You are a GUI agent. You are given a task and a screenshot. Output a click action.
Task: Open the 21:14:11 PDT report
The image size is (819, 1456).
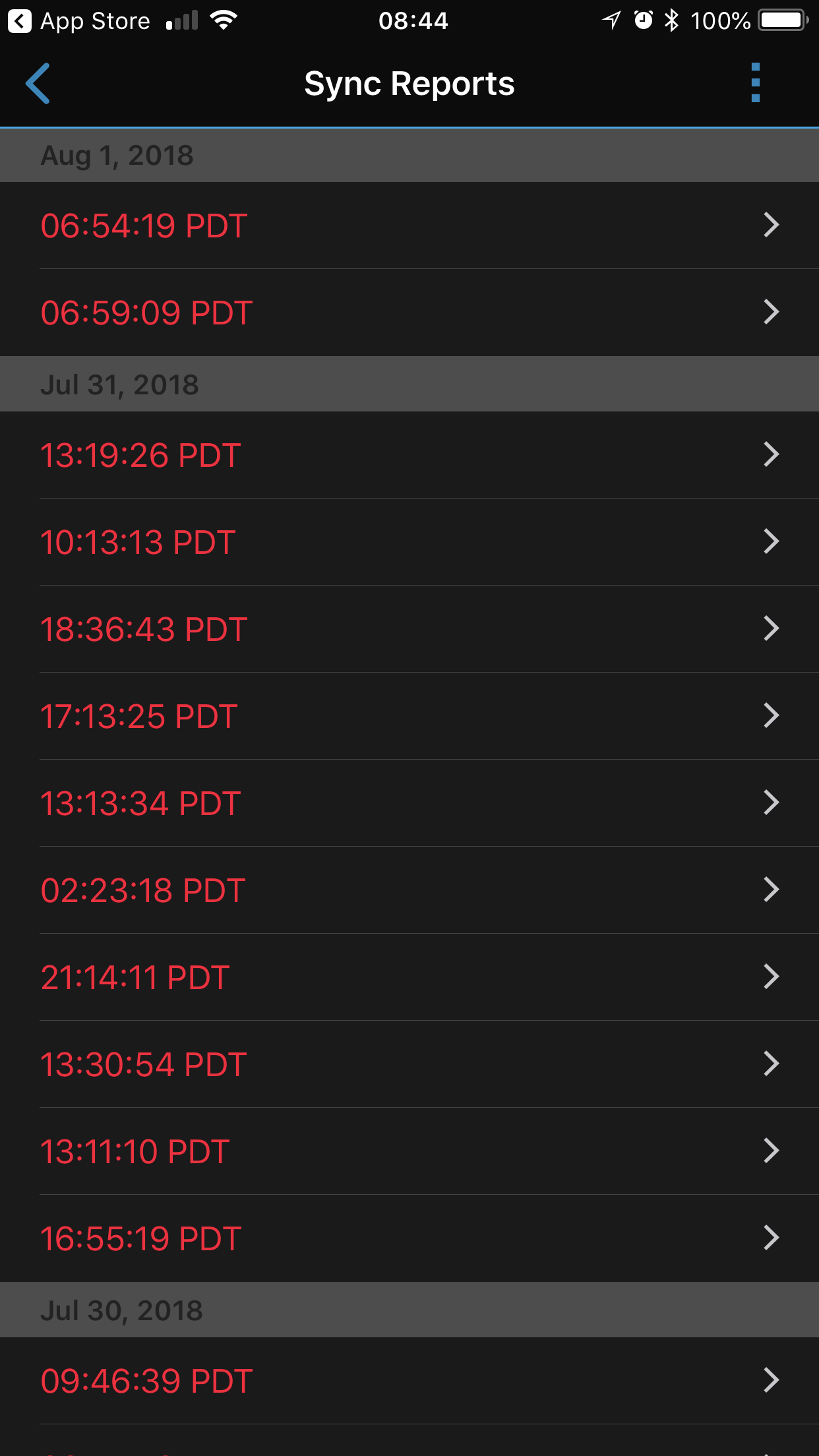[409, 977]
